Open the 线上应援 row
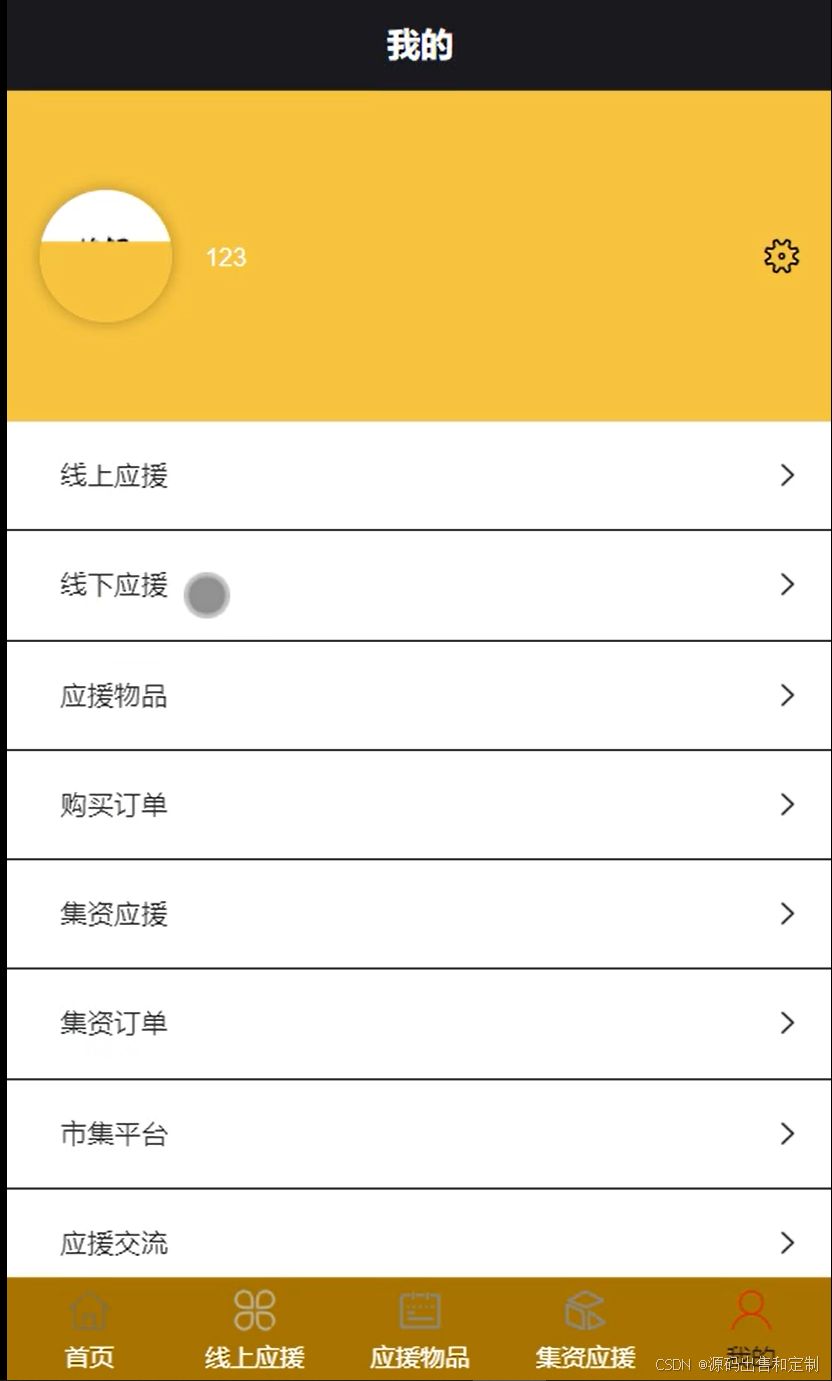Viewport: 832px width, 1381px height. coord(419,476)
